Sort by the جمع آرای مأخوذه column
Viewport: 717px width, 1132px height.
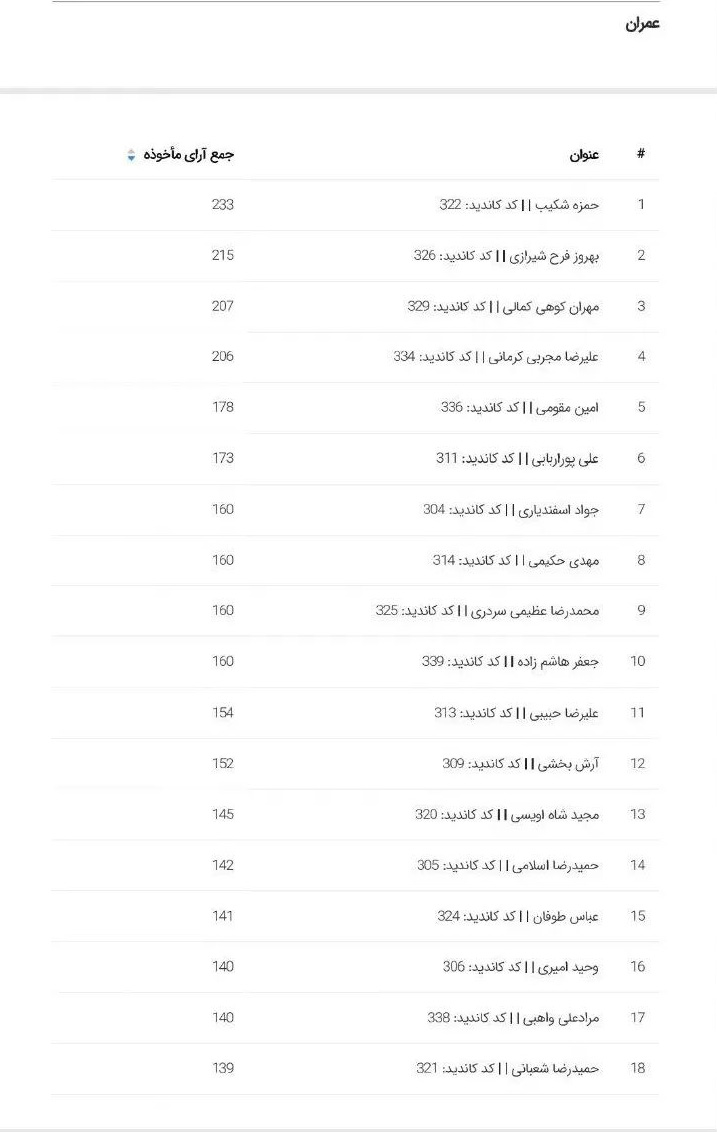click(131, 155)
